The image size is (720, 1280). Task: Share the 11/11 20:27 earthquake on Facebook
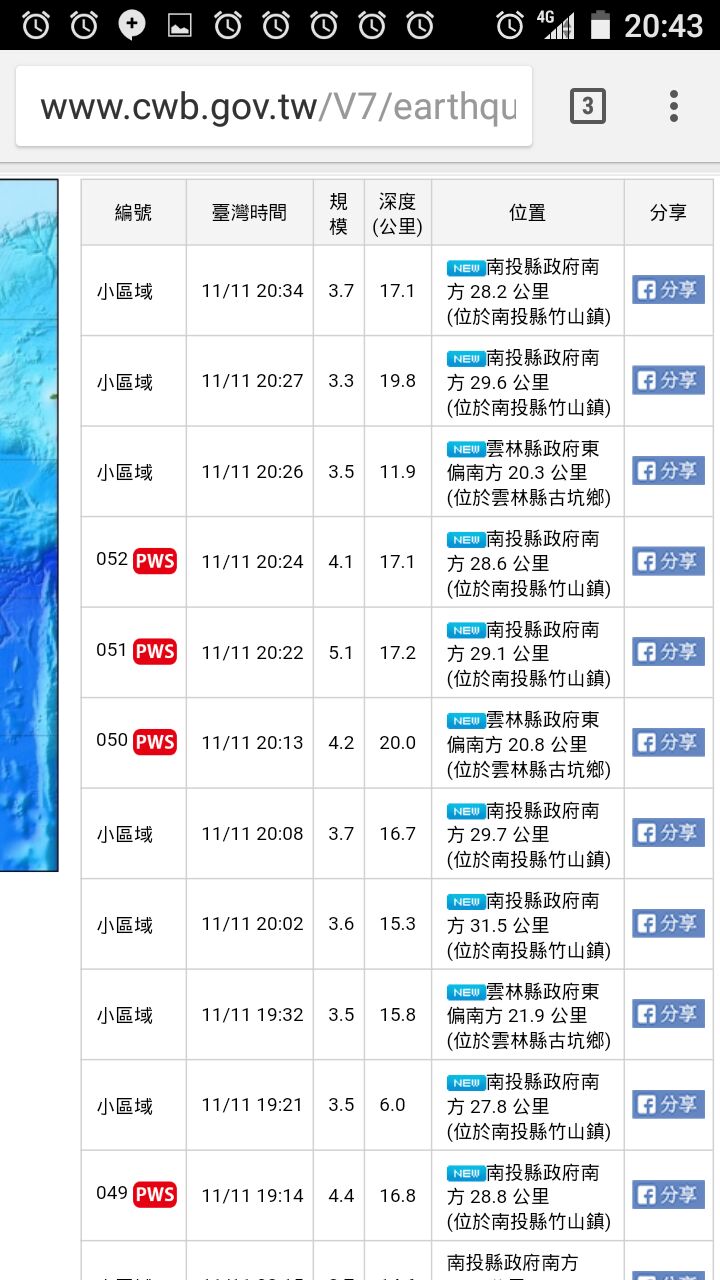668,380
